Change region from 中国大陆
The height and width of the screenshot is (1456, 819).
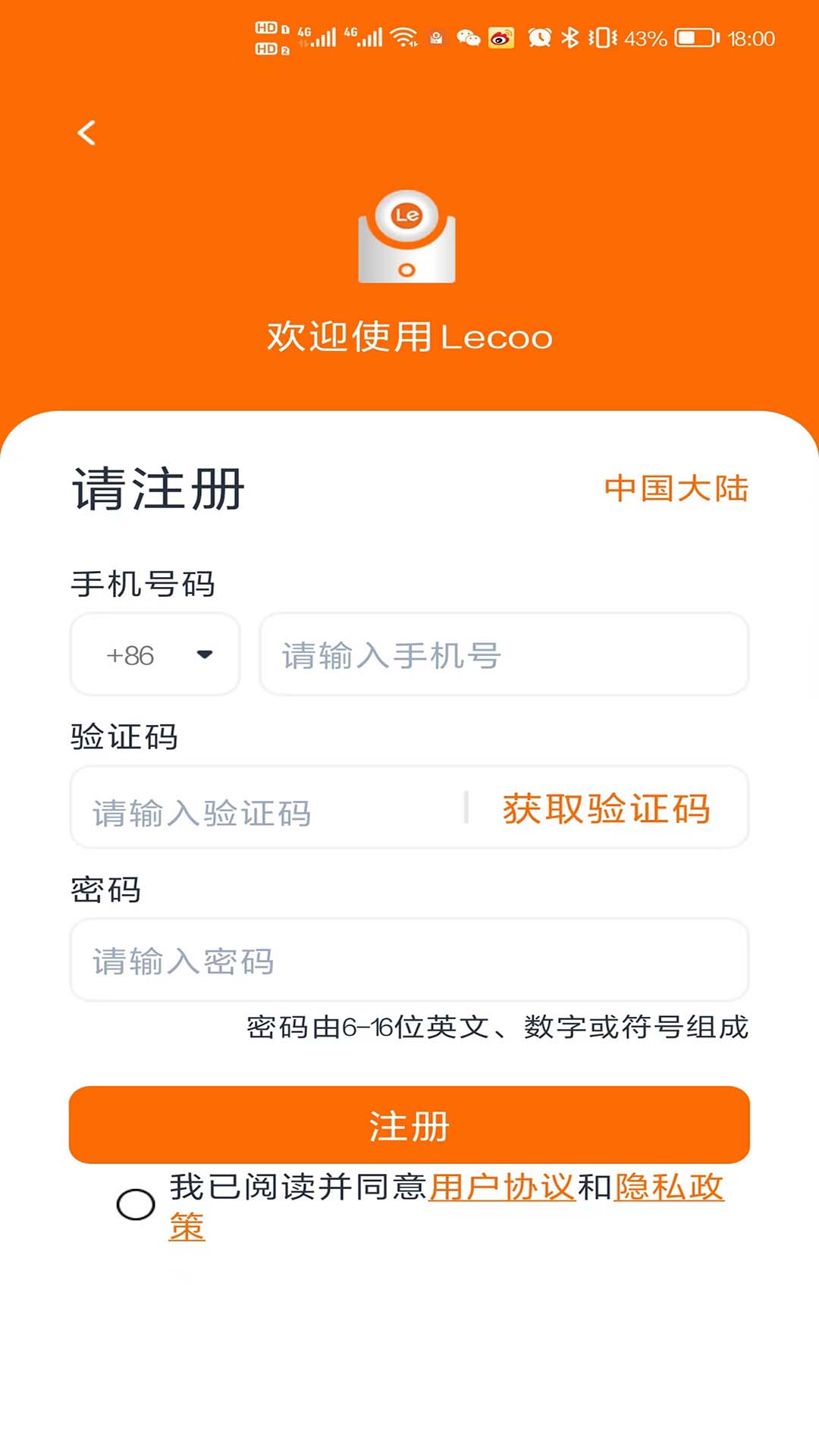[676, 488]
